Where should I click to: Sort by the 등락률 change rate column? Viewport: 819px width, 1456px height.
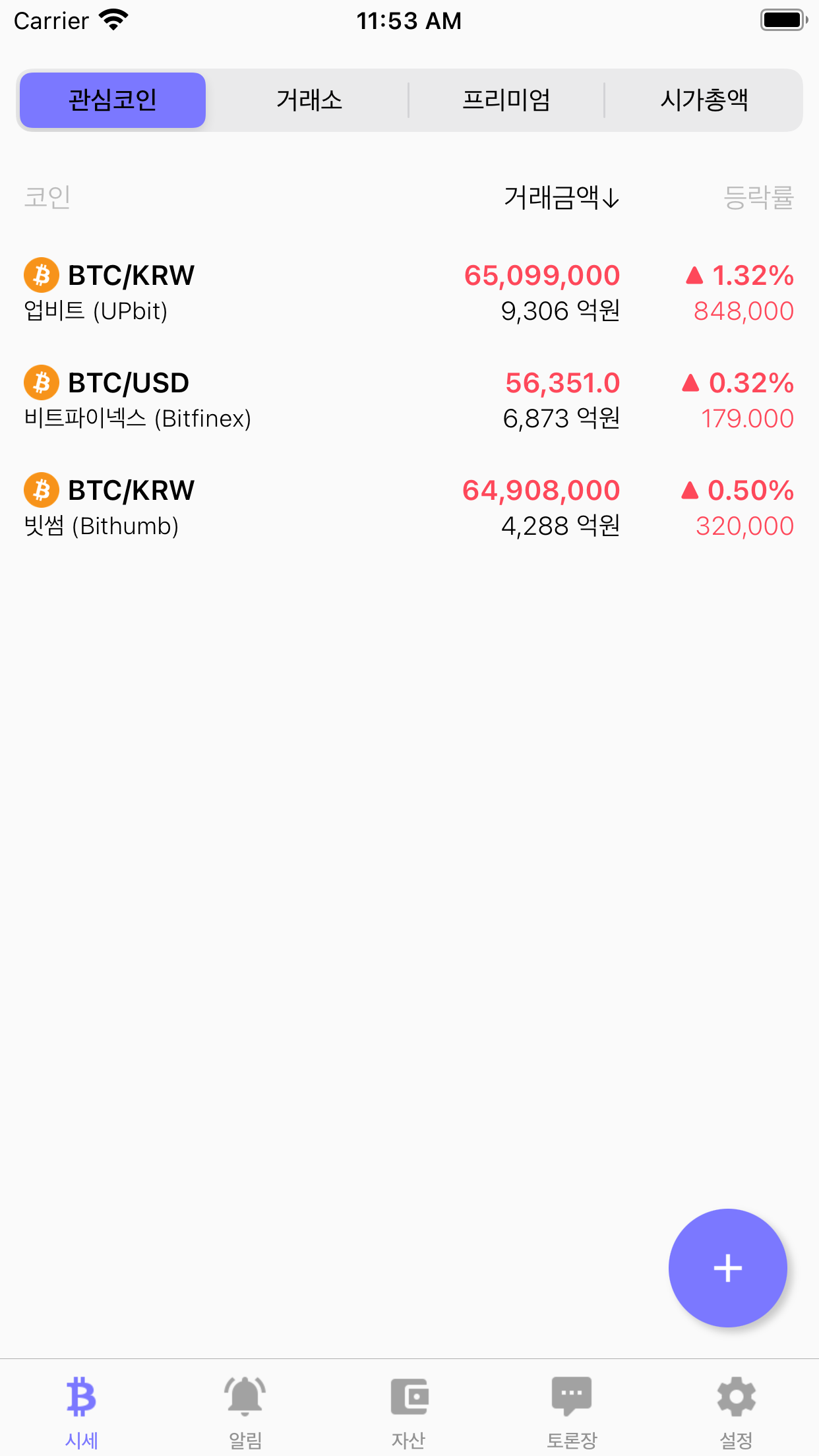[759, 197]
